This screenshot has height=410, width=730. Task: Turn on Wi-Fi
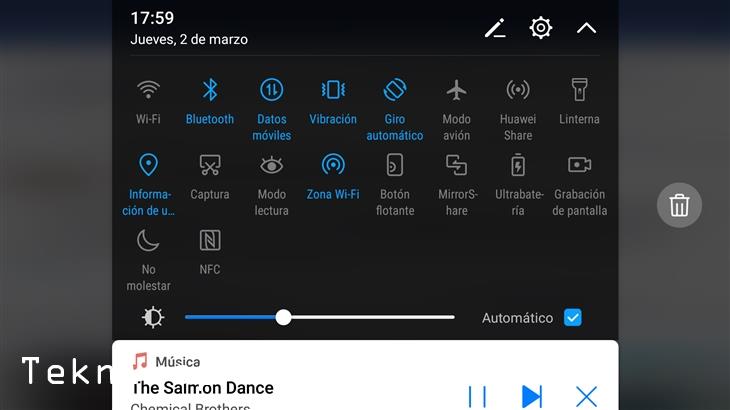(x=148, y=91)
